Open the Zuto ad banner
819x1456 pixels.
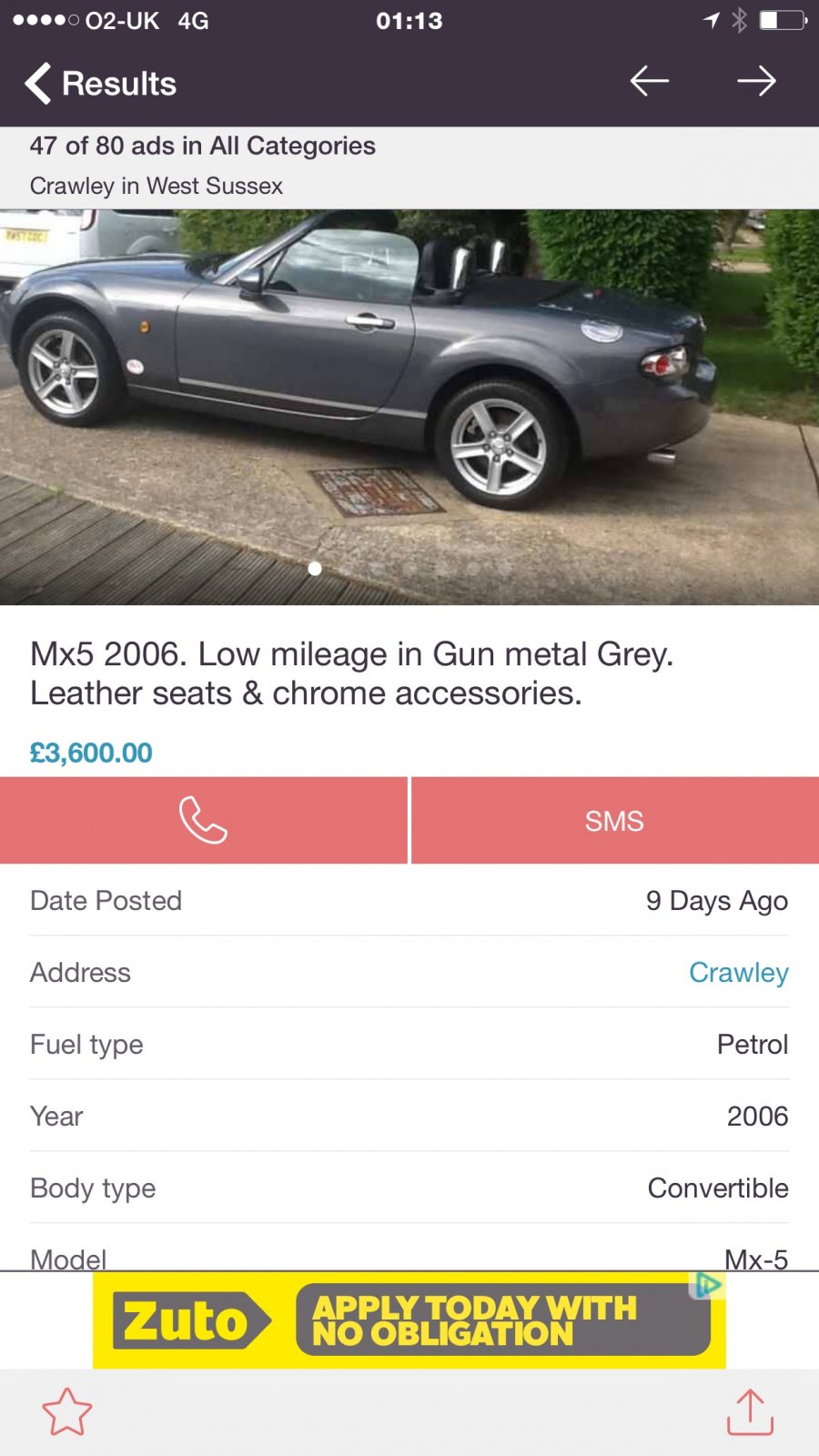pos(409,1320)
